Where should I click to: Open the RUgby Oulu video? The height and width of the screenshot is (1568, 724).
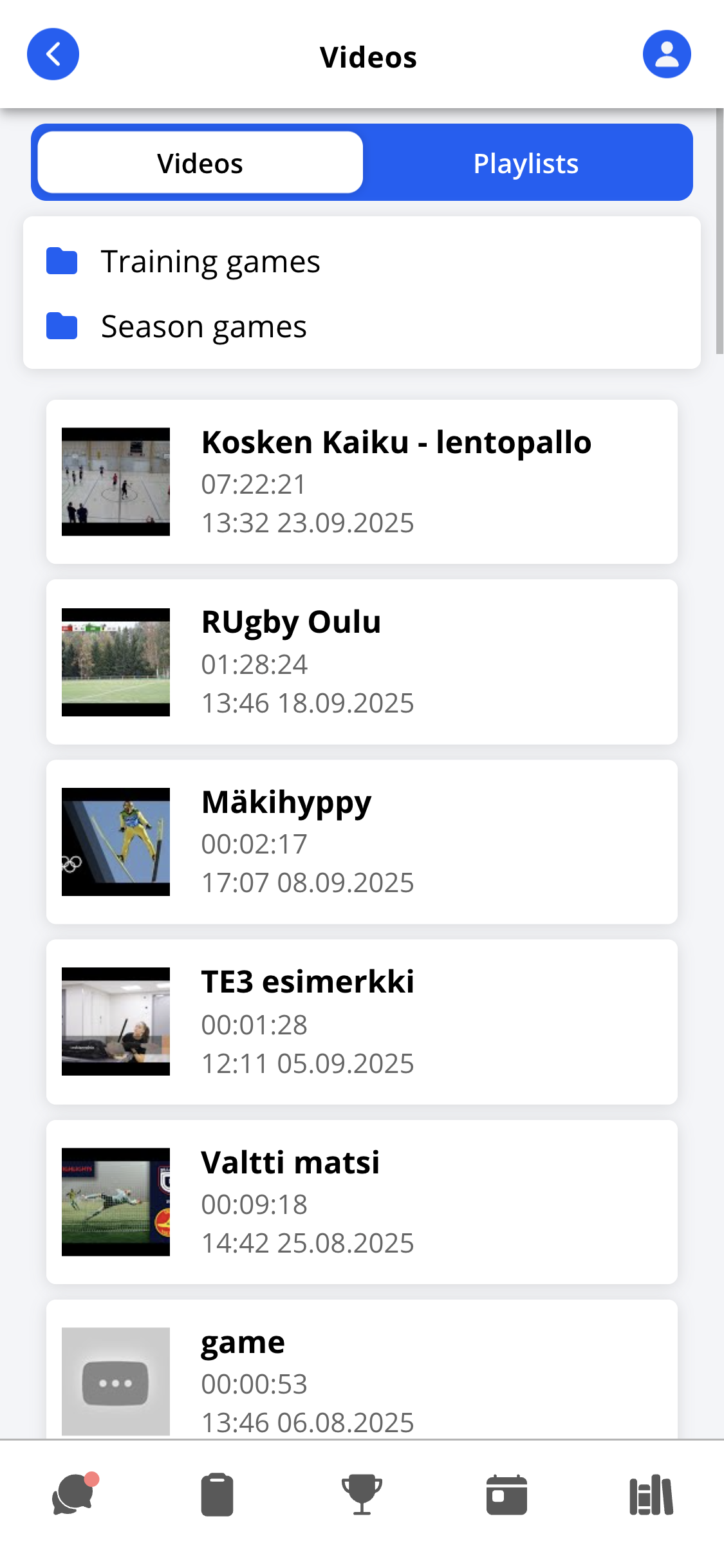pos(362,662)
